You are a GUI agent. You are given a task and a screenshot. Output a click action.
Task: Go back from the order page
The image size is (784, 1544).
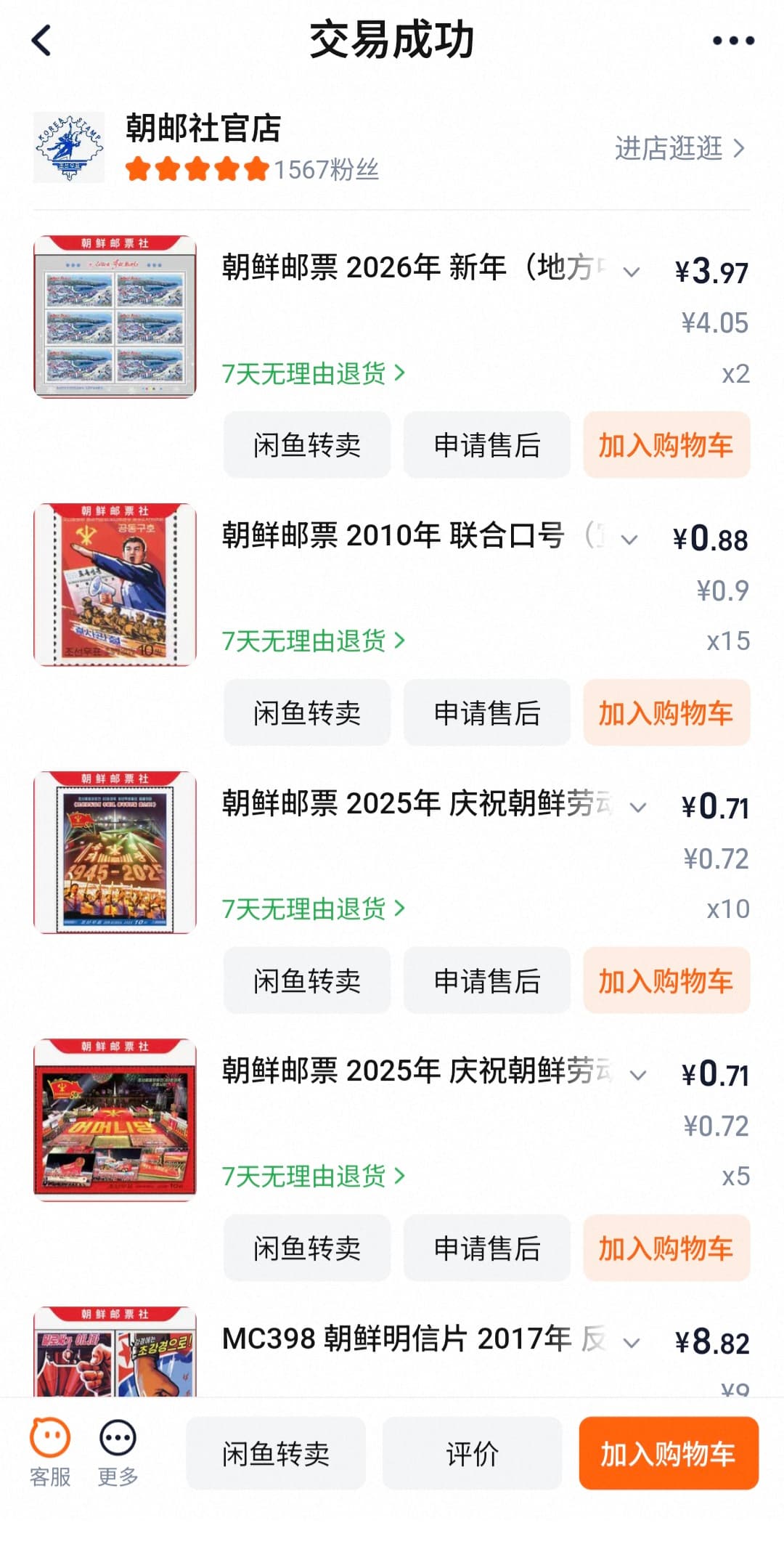42,41
